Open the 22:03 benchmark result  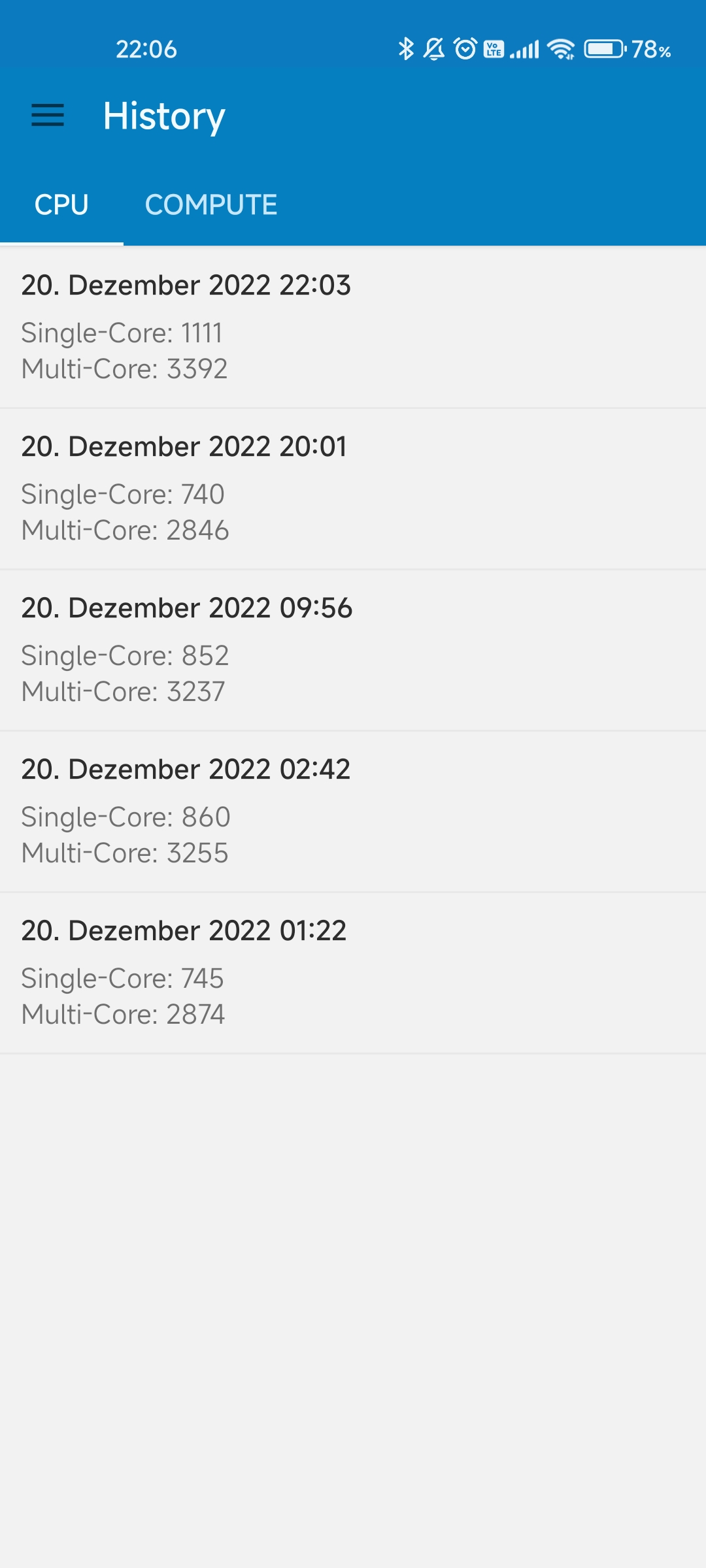tap(353, 327)
